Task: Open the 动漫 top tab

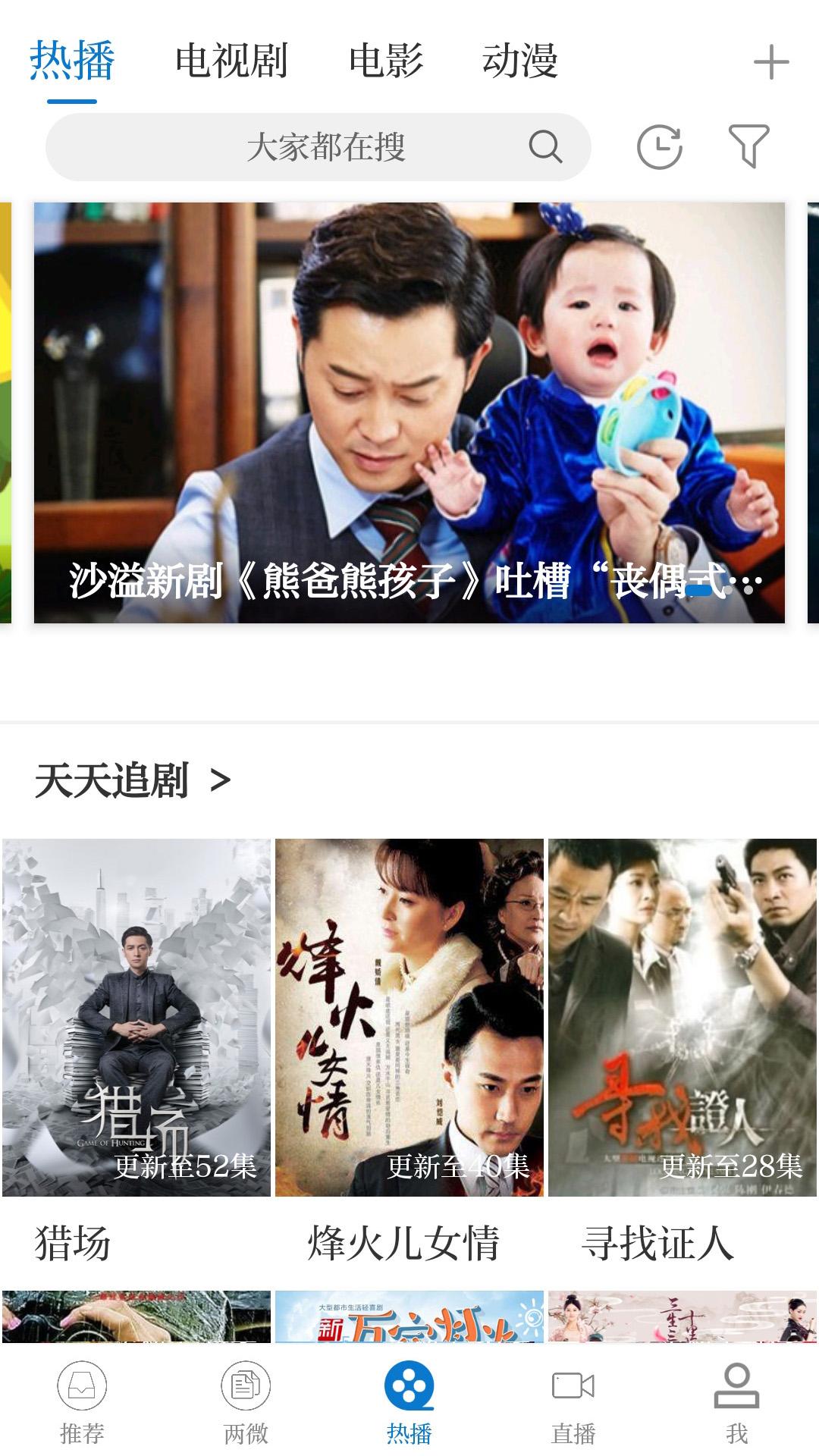Action: (x=520, y=61)
